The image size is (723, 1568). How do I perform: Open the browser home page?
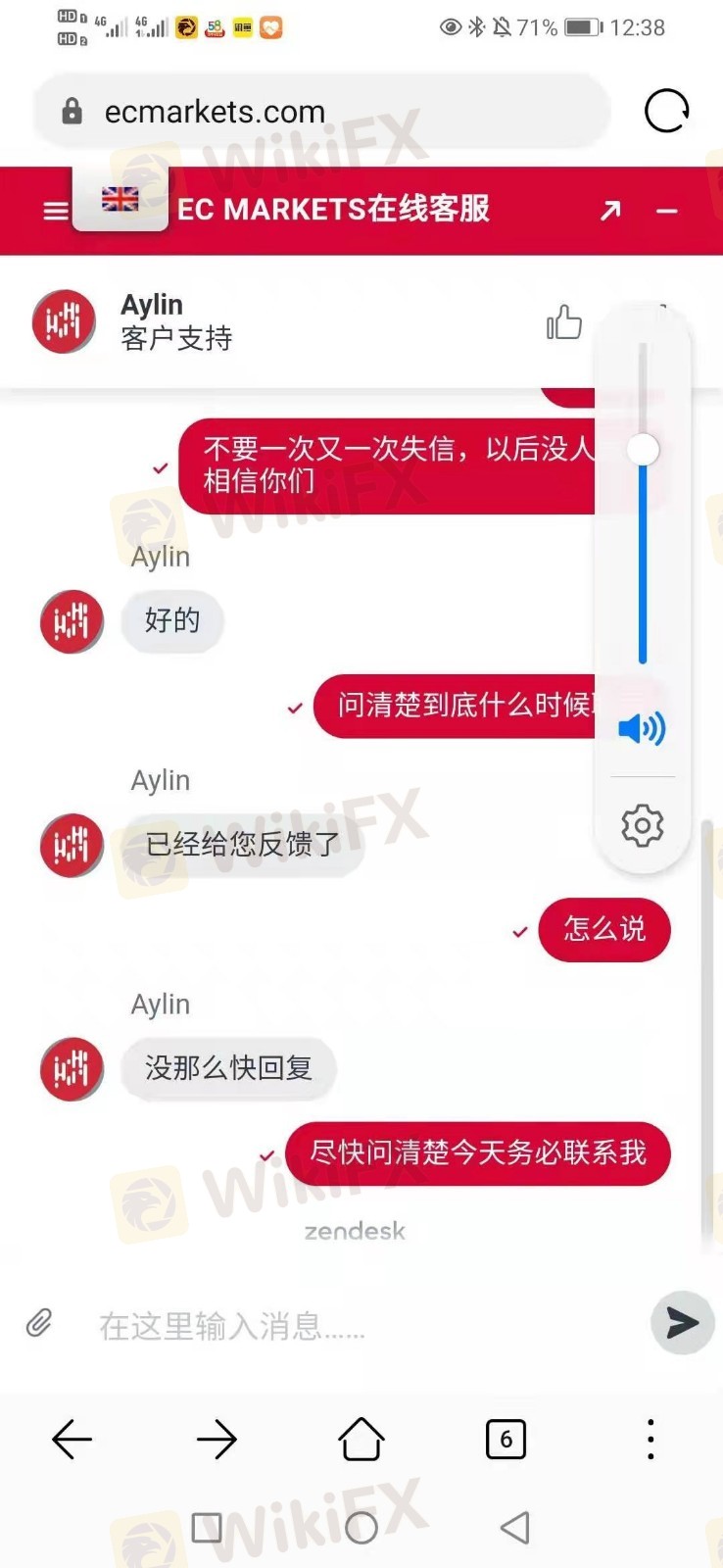point(361,1440)
